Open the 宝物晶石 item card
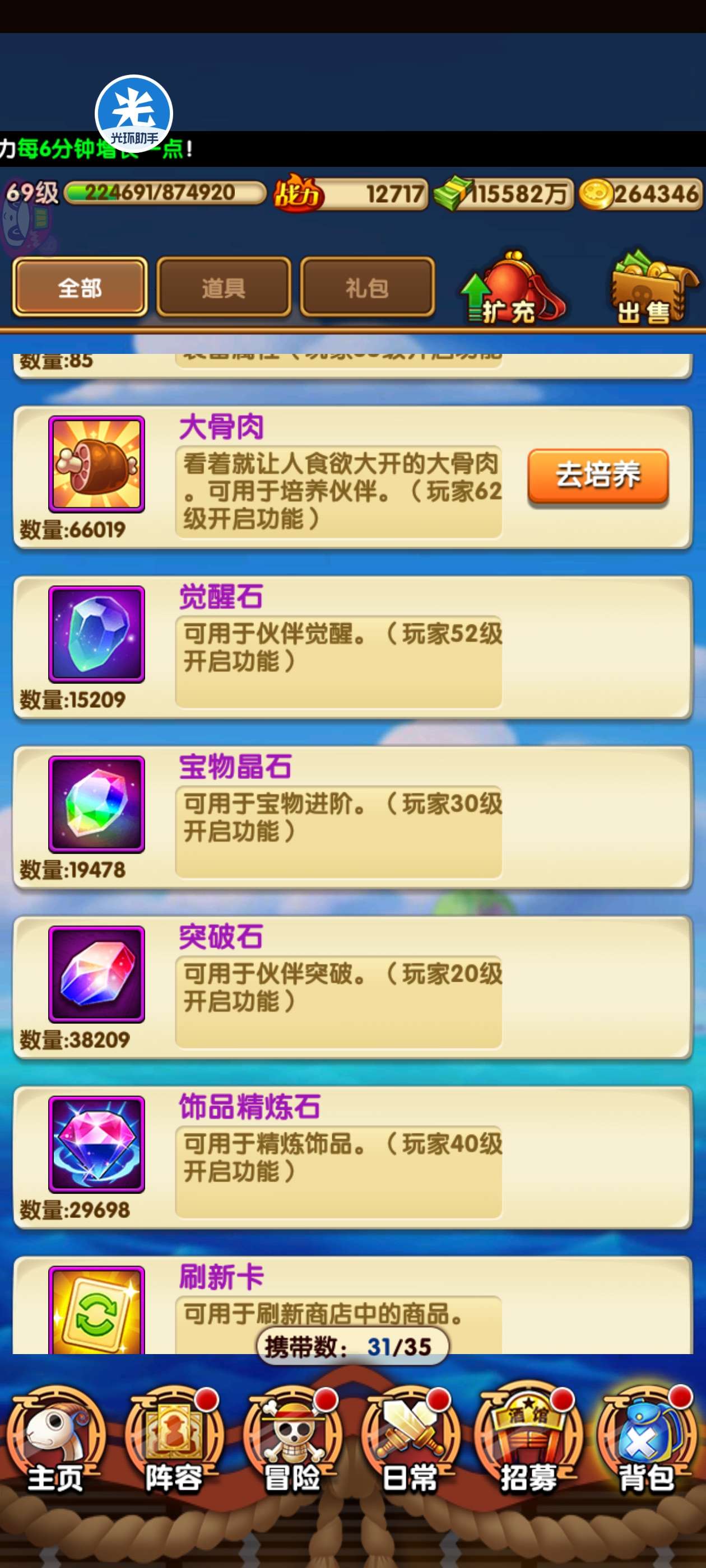Viewport: 706px width, 1568px height. 352,817
